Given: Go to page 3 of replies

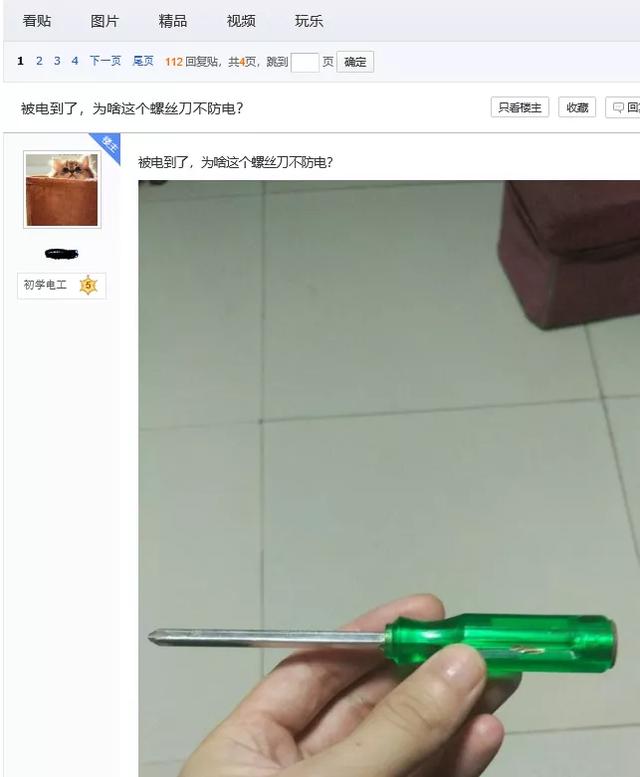Looking at the screenshot, I should [57, 61].
